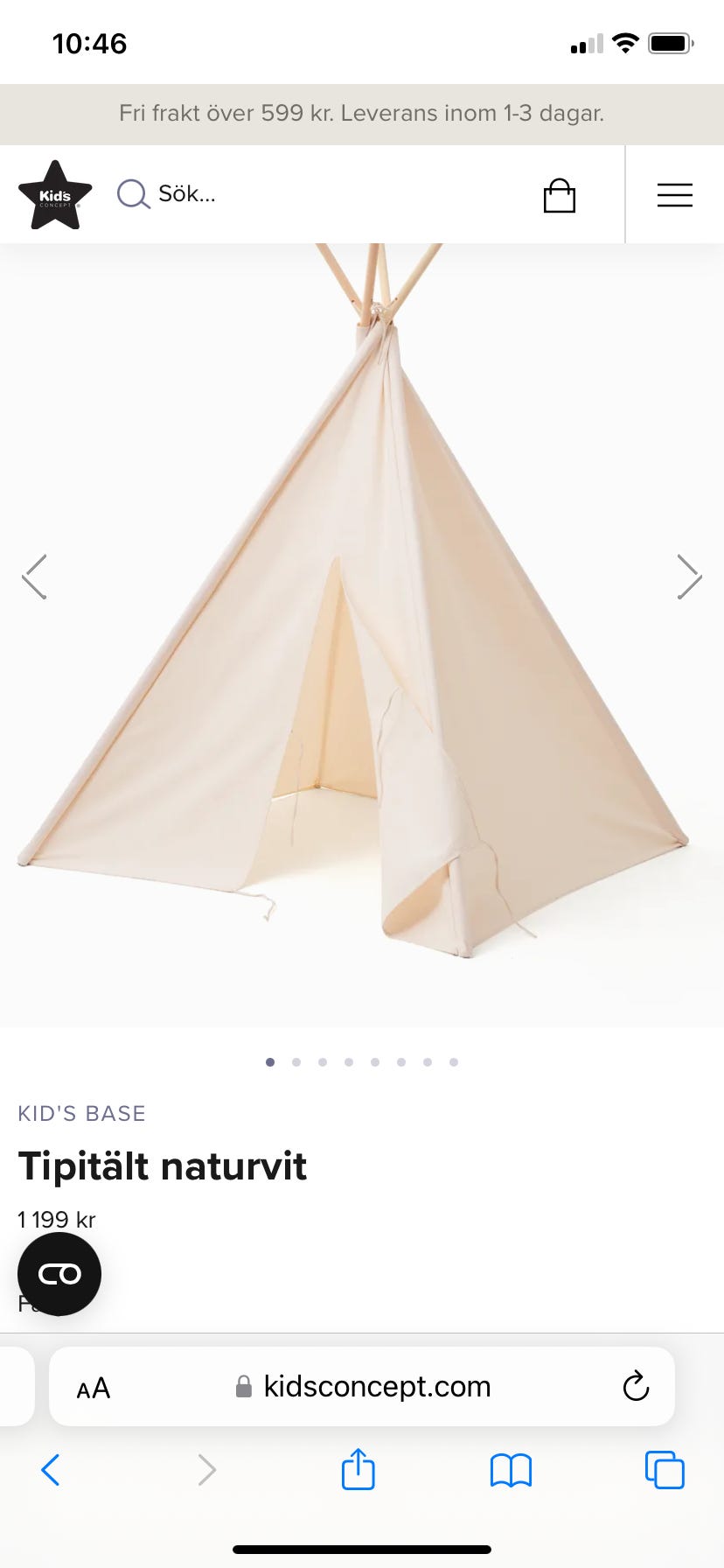
Task: Go back in Safari
Action: tap(51, 1470)
